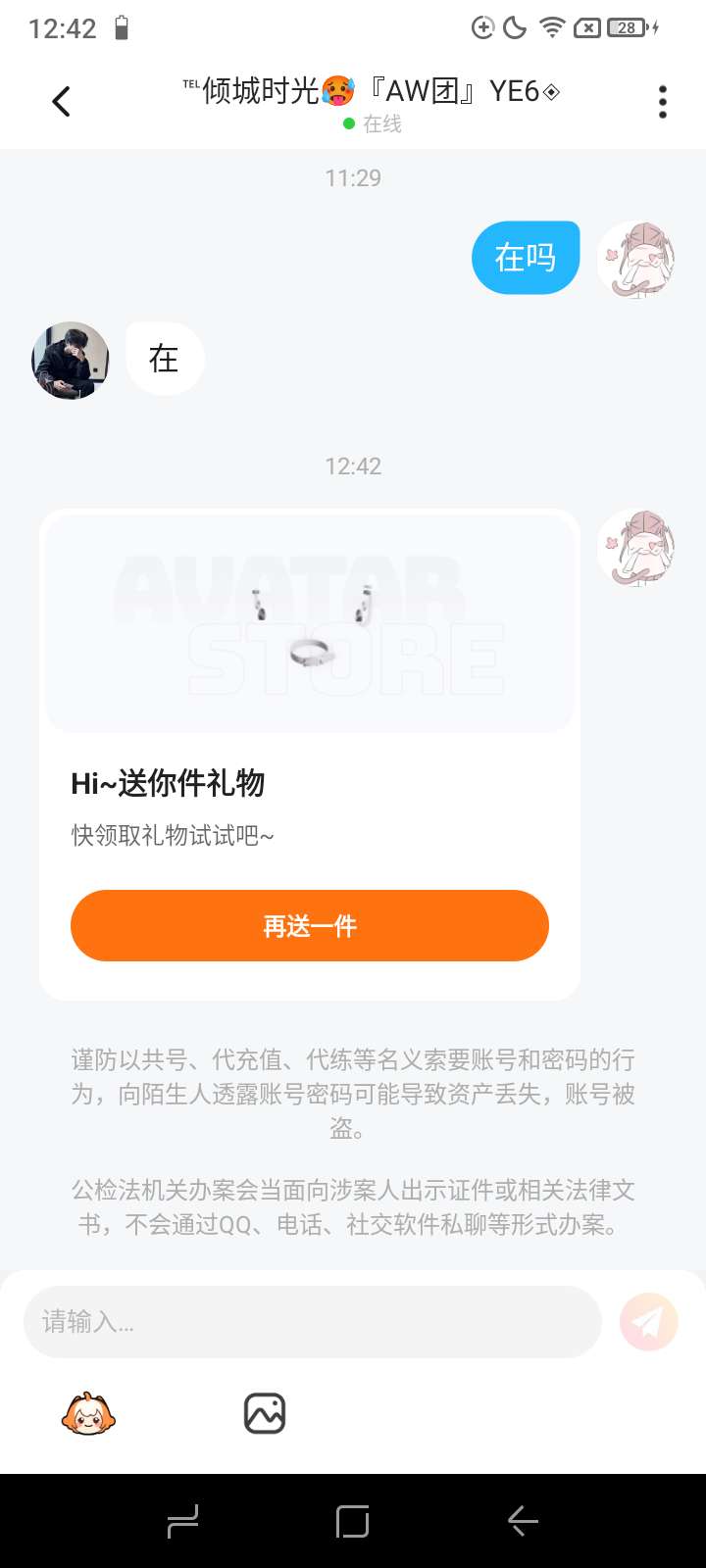The width and height of the screenshot is (706, 1568).
Task: Attach a picture from the gallery
Action: tap(264, 1413)
